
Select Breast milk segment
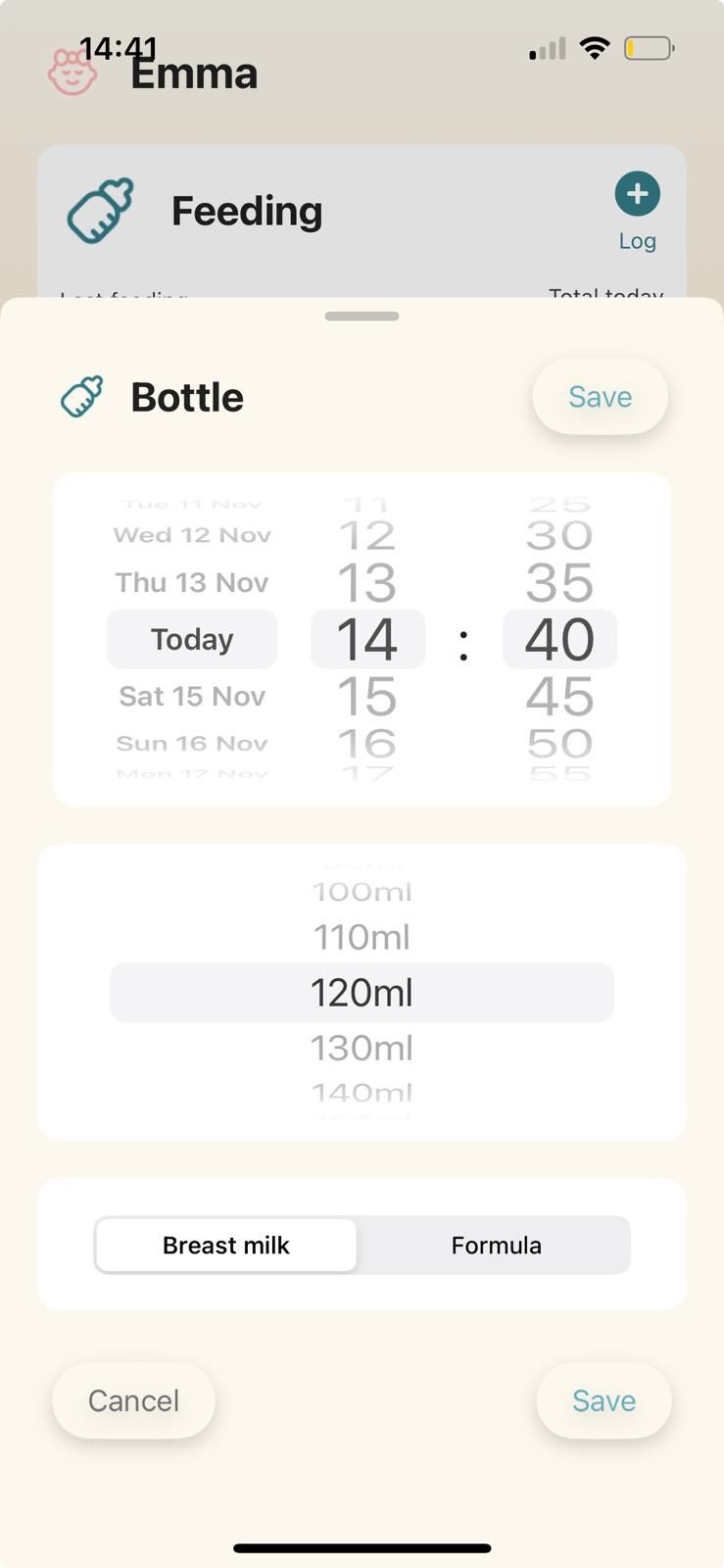coord(226,1246)
